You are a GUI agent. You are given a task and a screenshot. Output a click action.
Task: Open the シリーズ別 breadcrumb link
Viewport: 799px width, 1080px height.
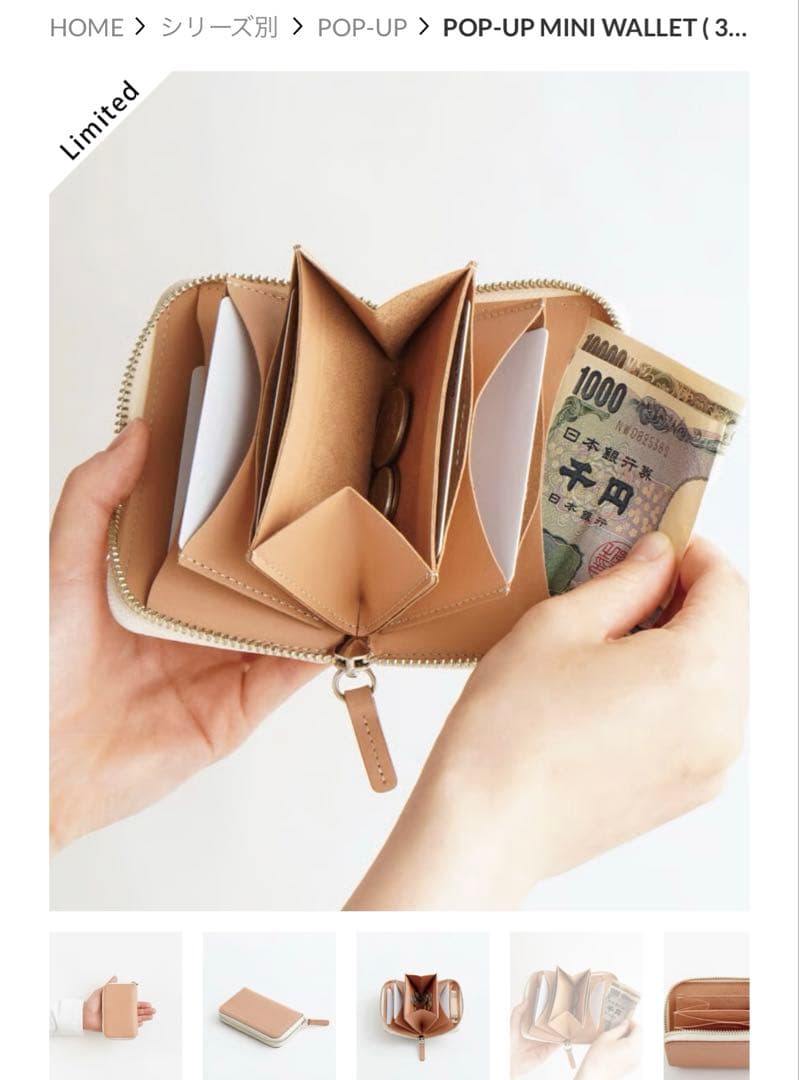tap(219, 27)
